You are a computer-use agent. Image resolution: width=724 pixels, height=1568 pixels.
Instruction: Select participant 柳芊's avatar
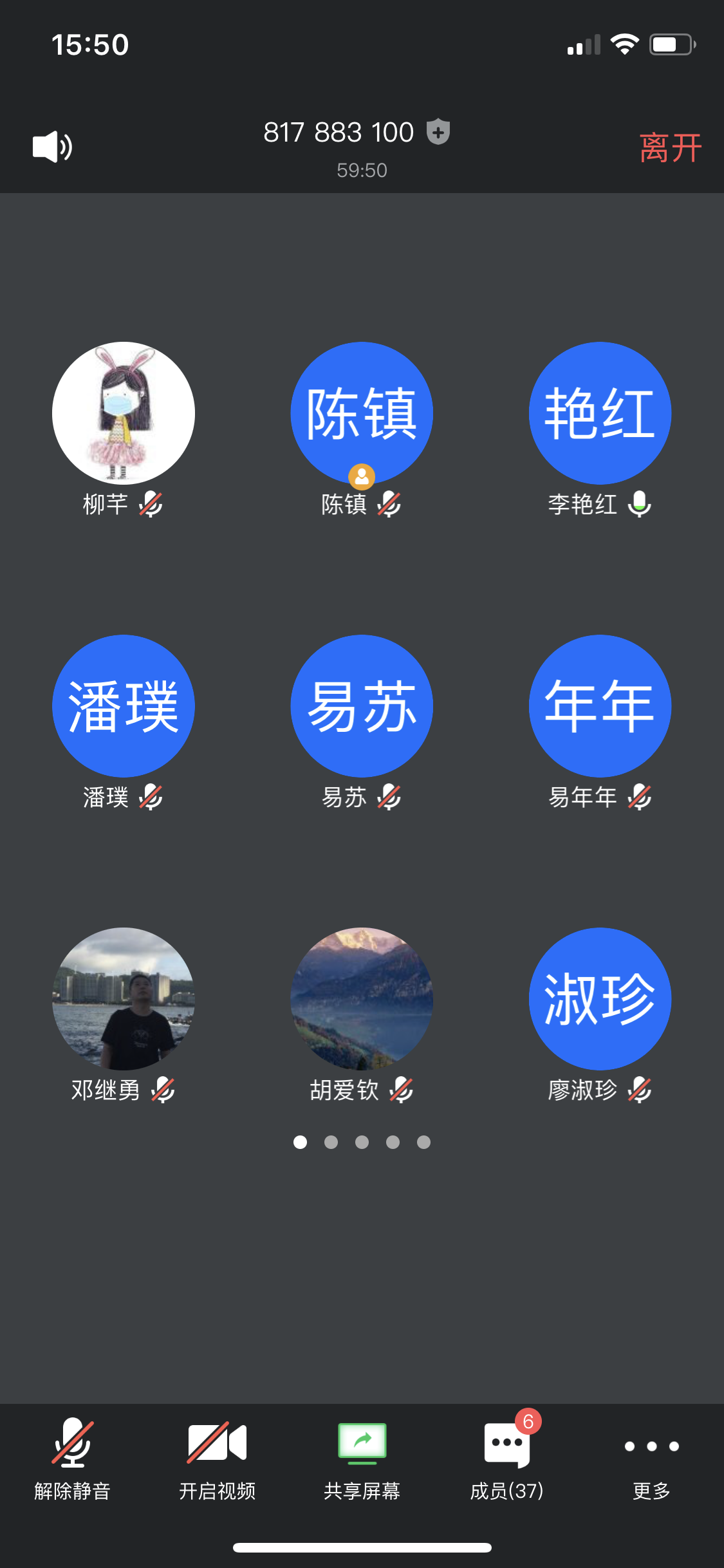(x=124, y=413)
